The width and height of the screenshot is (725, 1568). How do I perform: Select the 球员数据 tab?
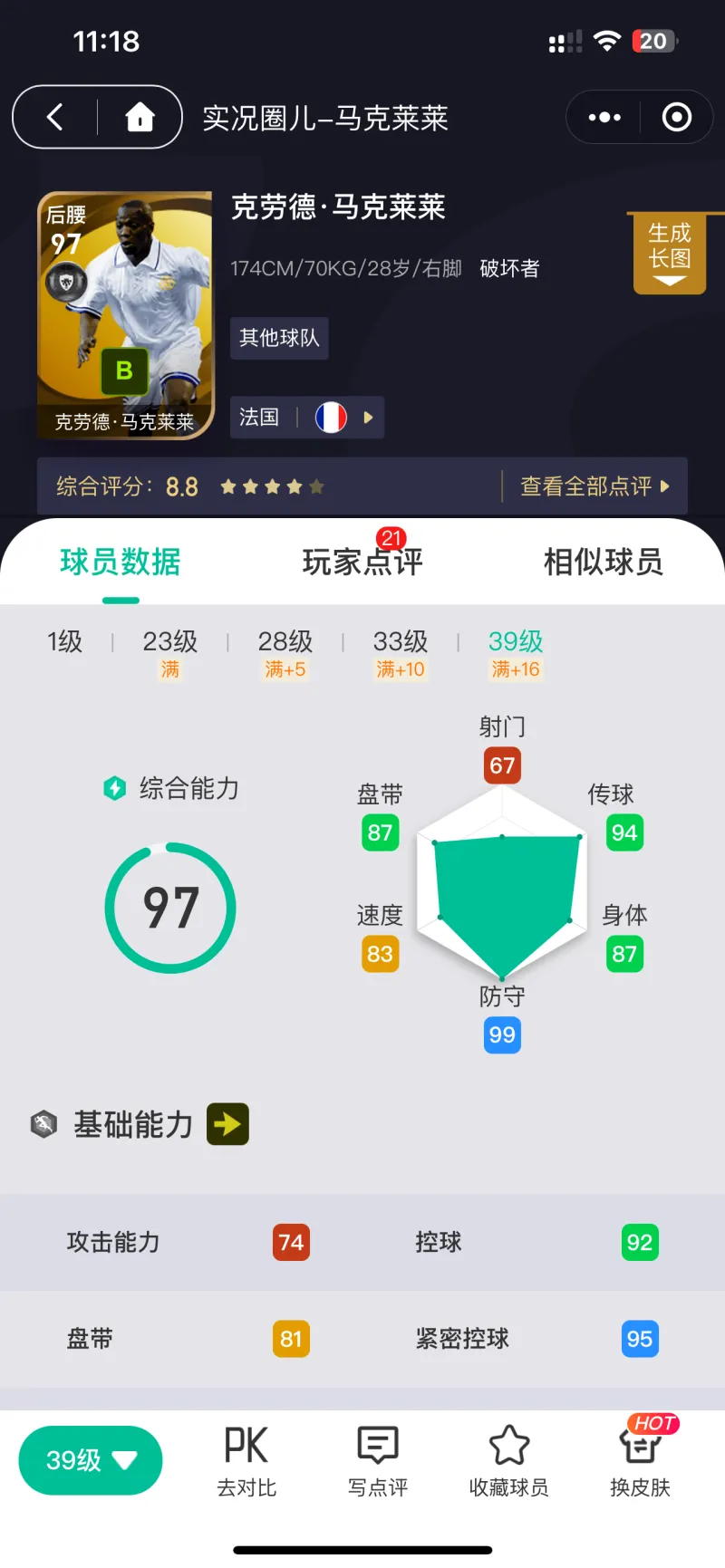(121, 562)
